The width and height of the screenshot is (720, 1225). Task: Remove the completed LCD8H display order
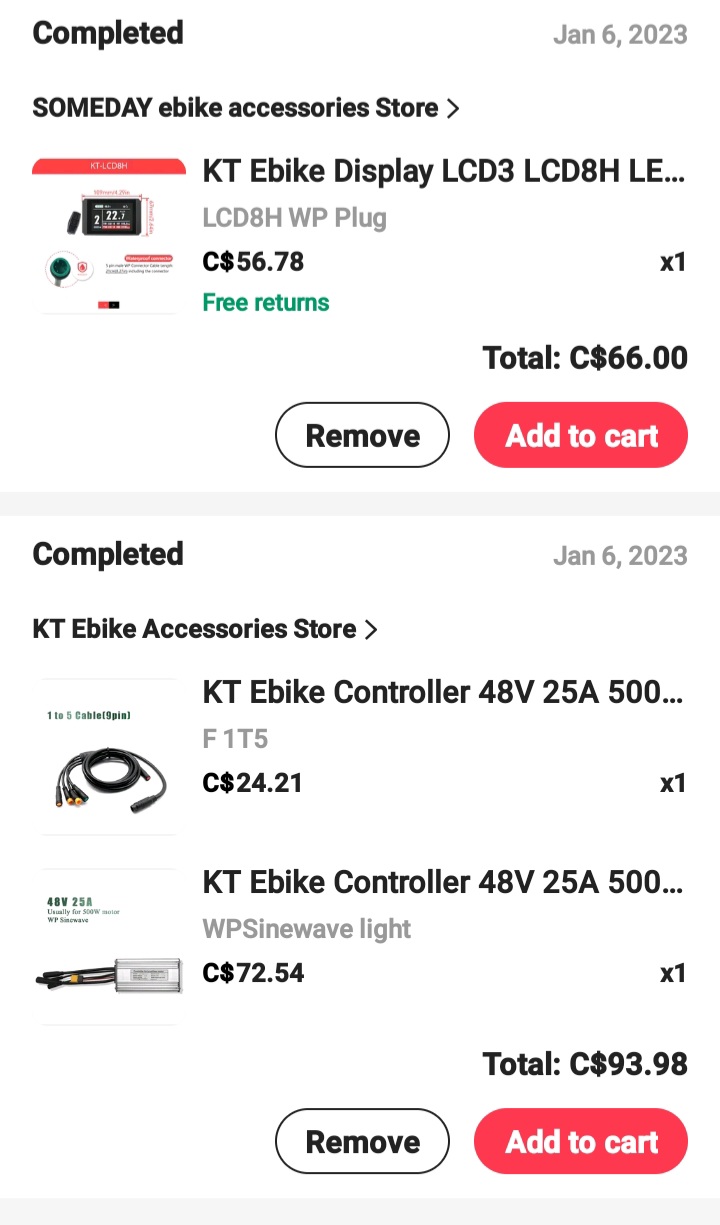coord(362,435)
